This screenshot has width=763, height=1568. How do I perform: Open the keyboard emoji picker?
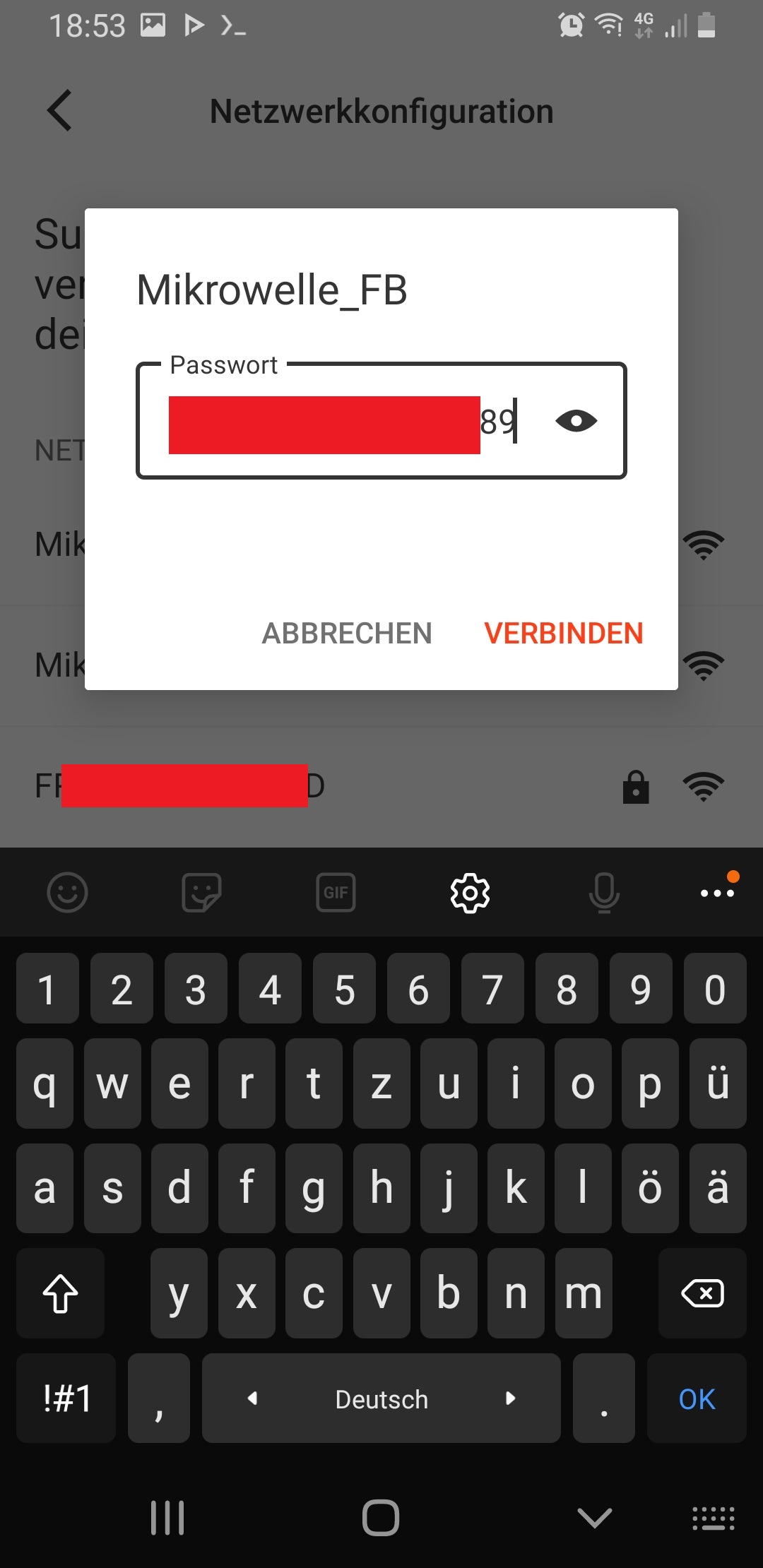pyautogui.click(x=67, y=893)
